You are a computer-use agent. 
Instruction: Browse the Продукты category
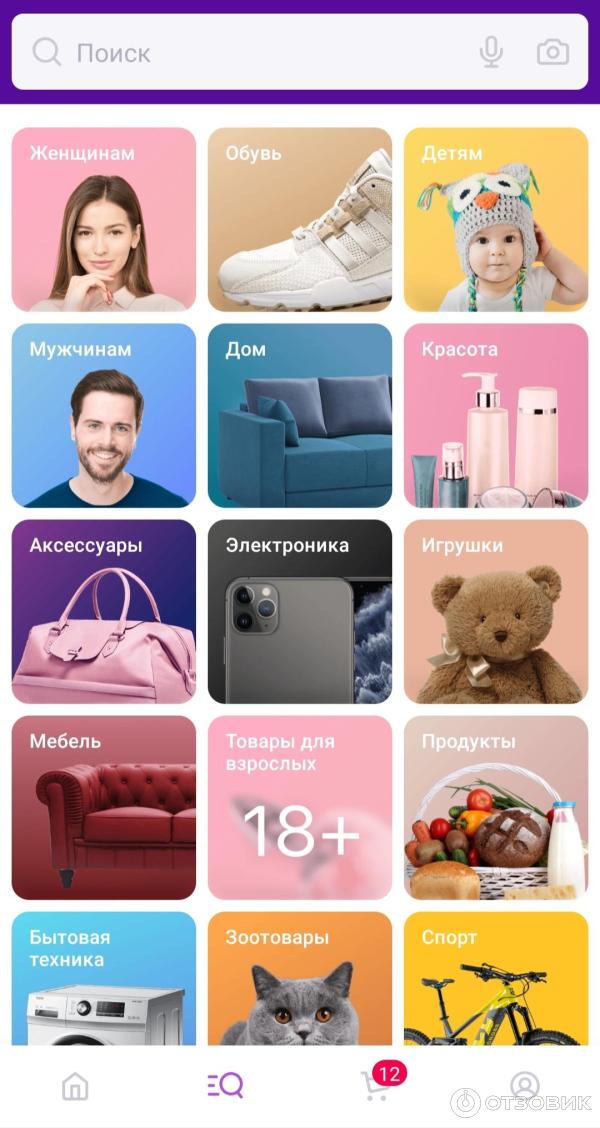click(x=496, y=807)
